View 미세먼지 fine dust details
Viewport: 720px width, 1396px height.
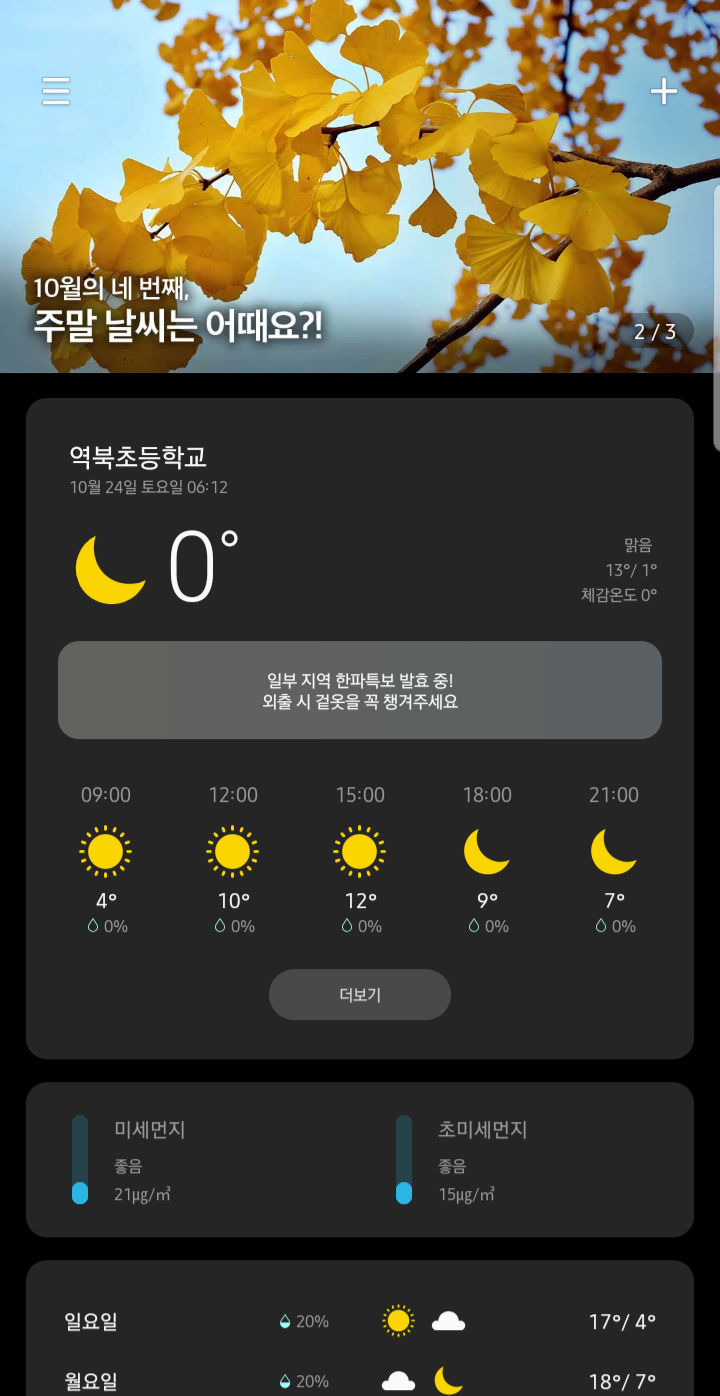tap(150, 1159)
